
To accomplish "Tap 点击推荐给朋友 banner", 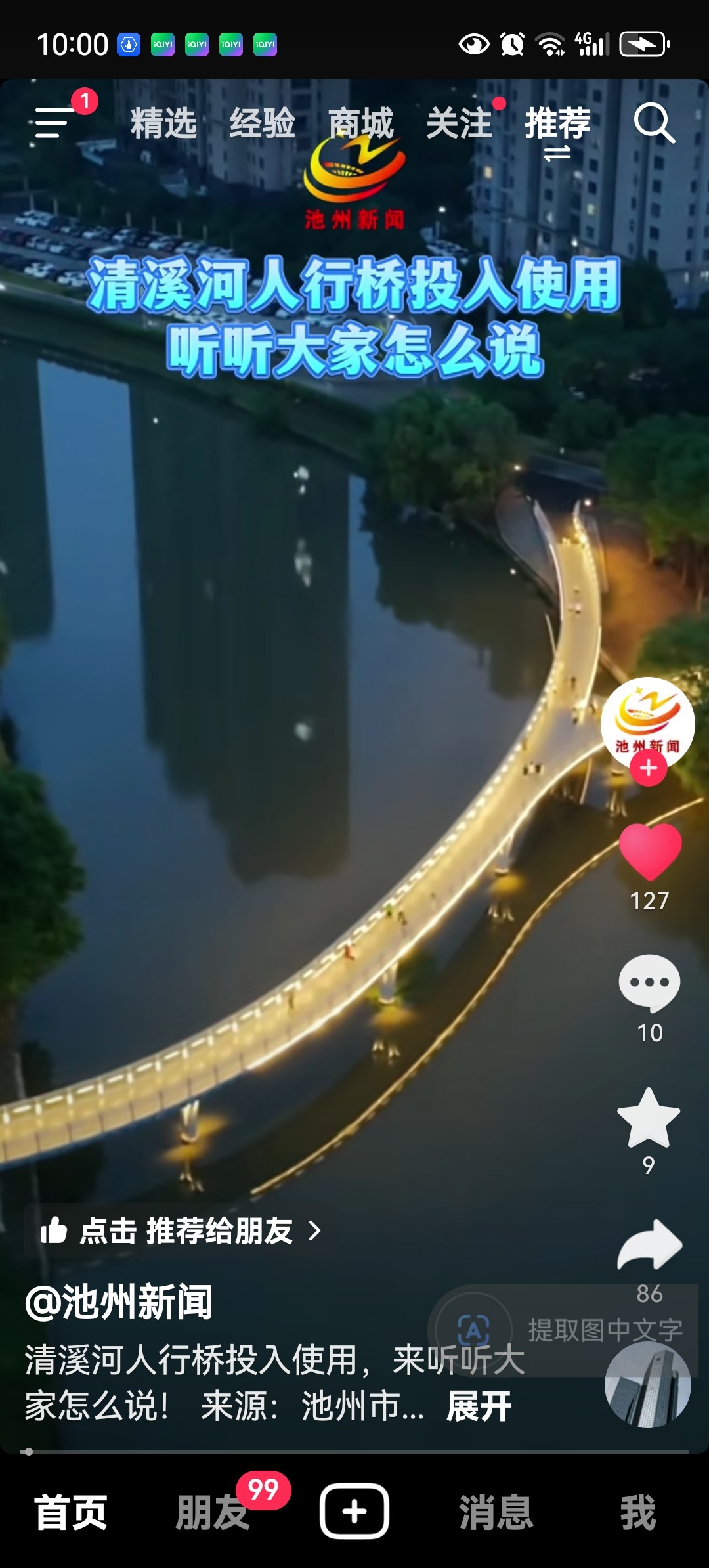I will click(x=181, y=1230).
